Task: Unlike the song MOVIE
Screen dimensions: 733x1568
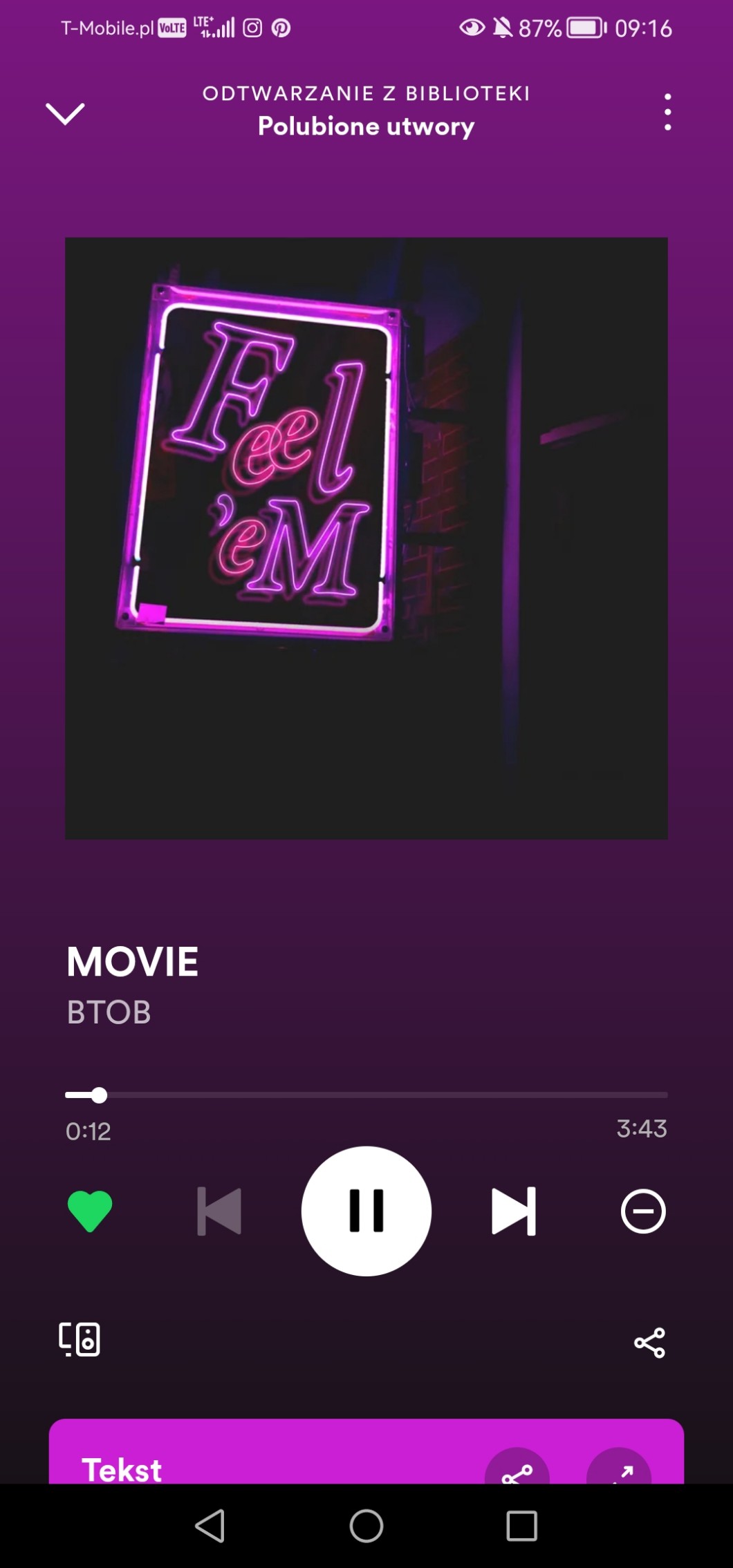Action: click(90, 1211)
